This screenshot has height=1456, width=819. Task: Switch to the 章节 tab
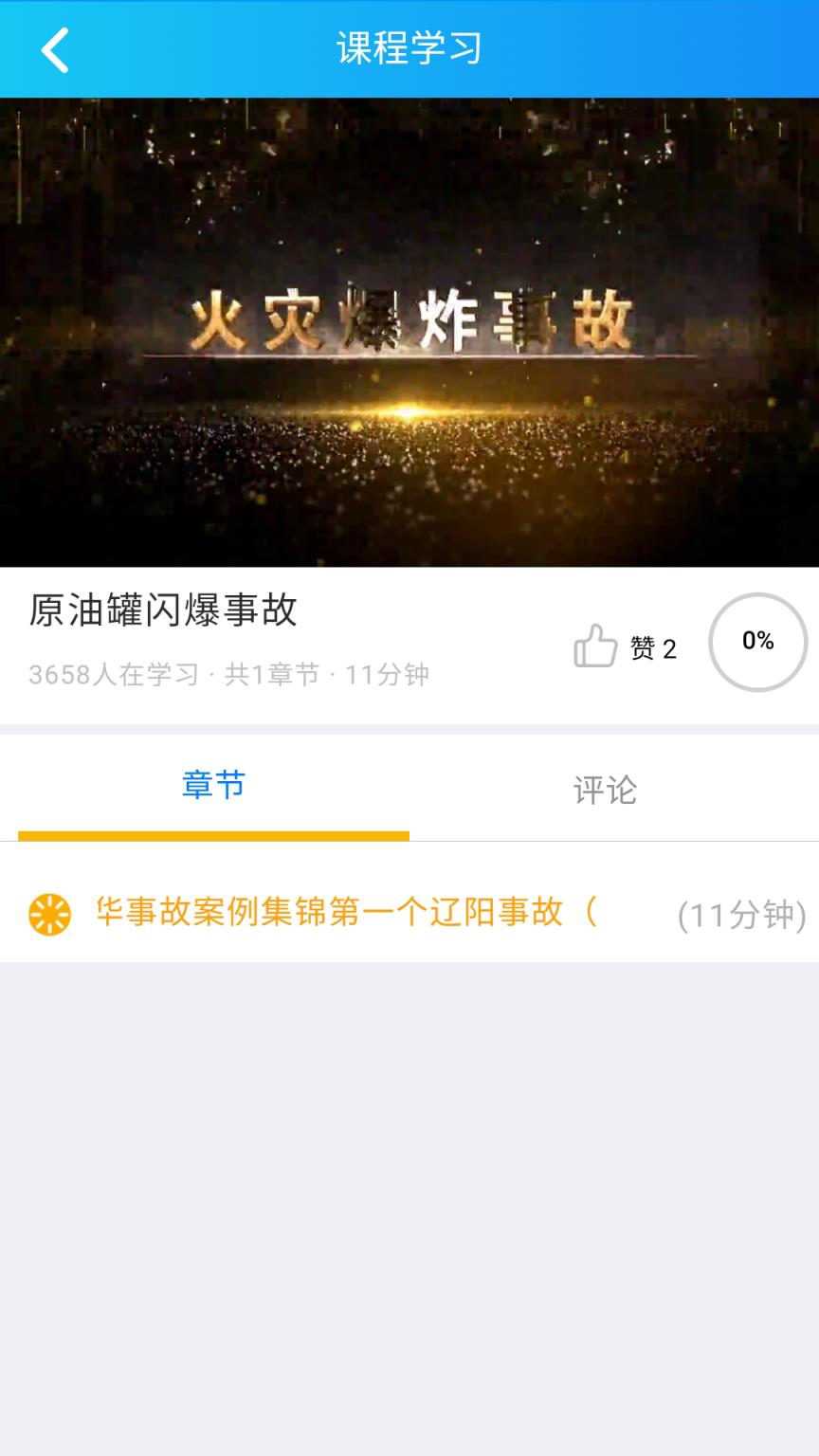pos(214,785)
